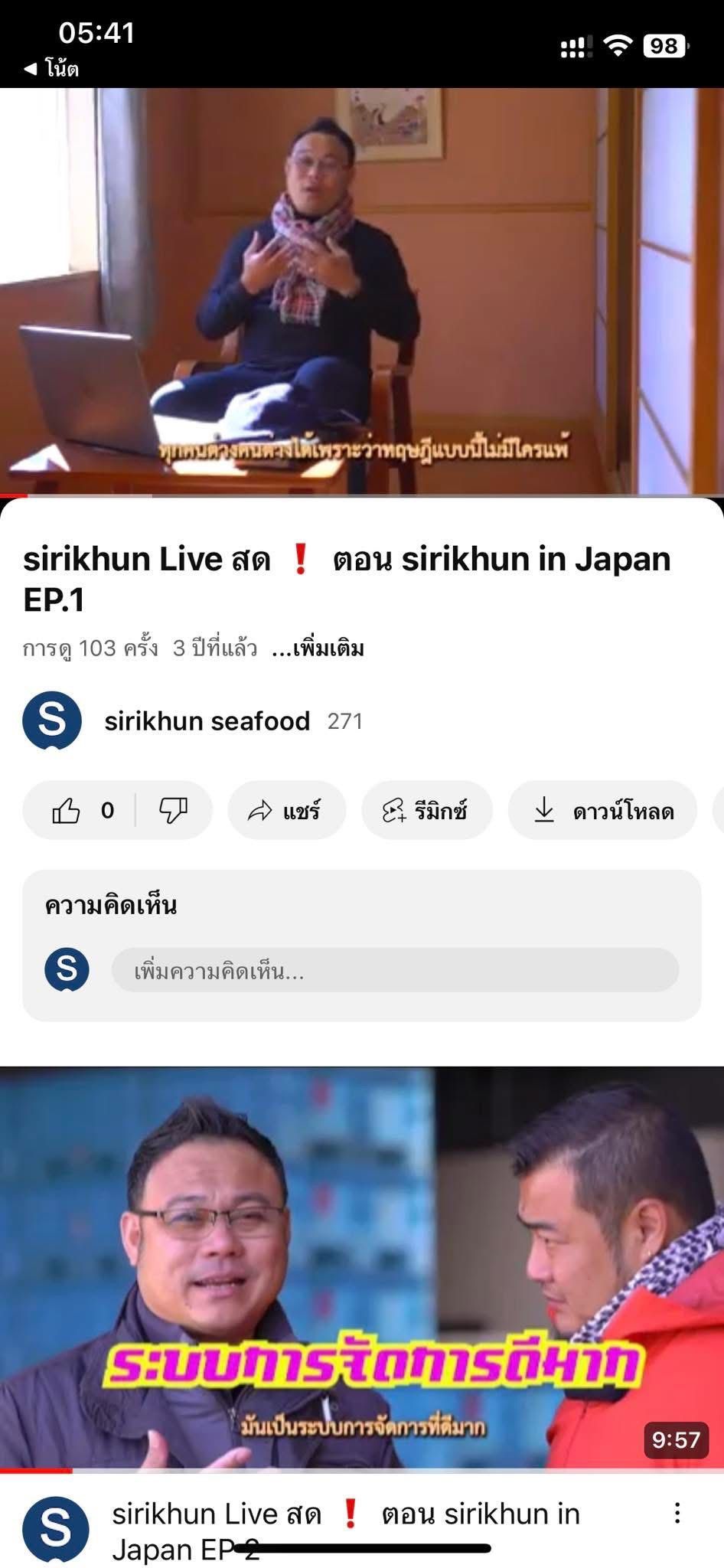The width and height of the screenshot is (724, 1568).
Task: Open the sirikhun seafood channel page
Action: (x=207, y=720)
